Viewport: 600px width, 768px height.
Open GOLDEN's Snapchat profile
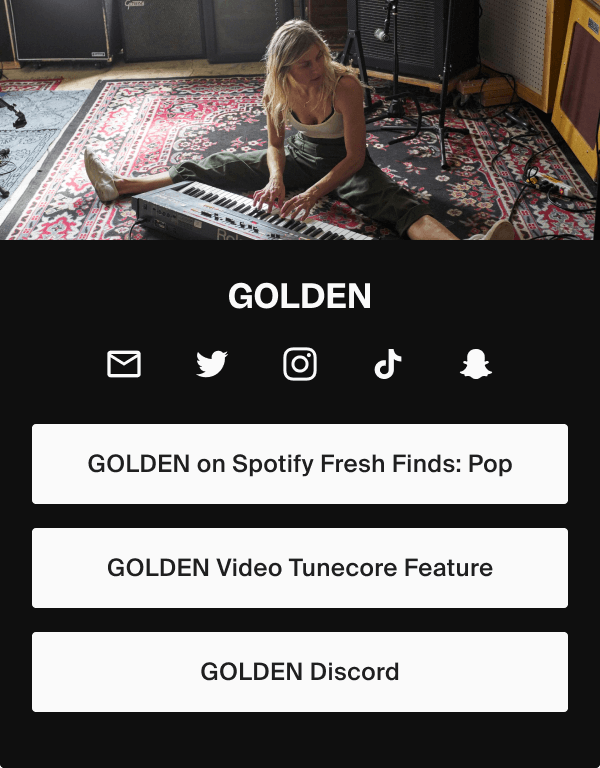[x=476, y=364]
